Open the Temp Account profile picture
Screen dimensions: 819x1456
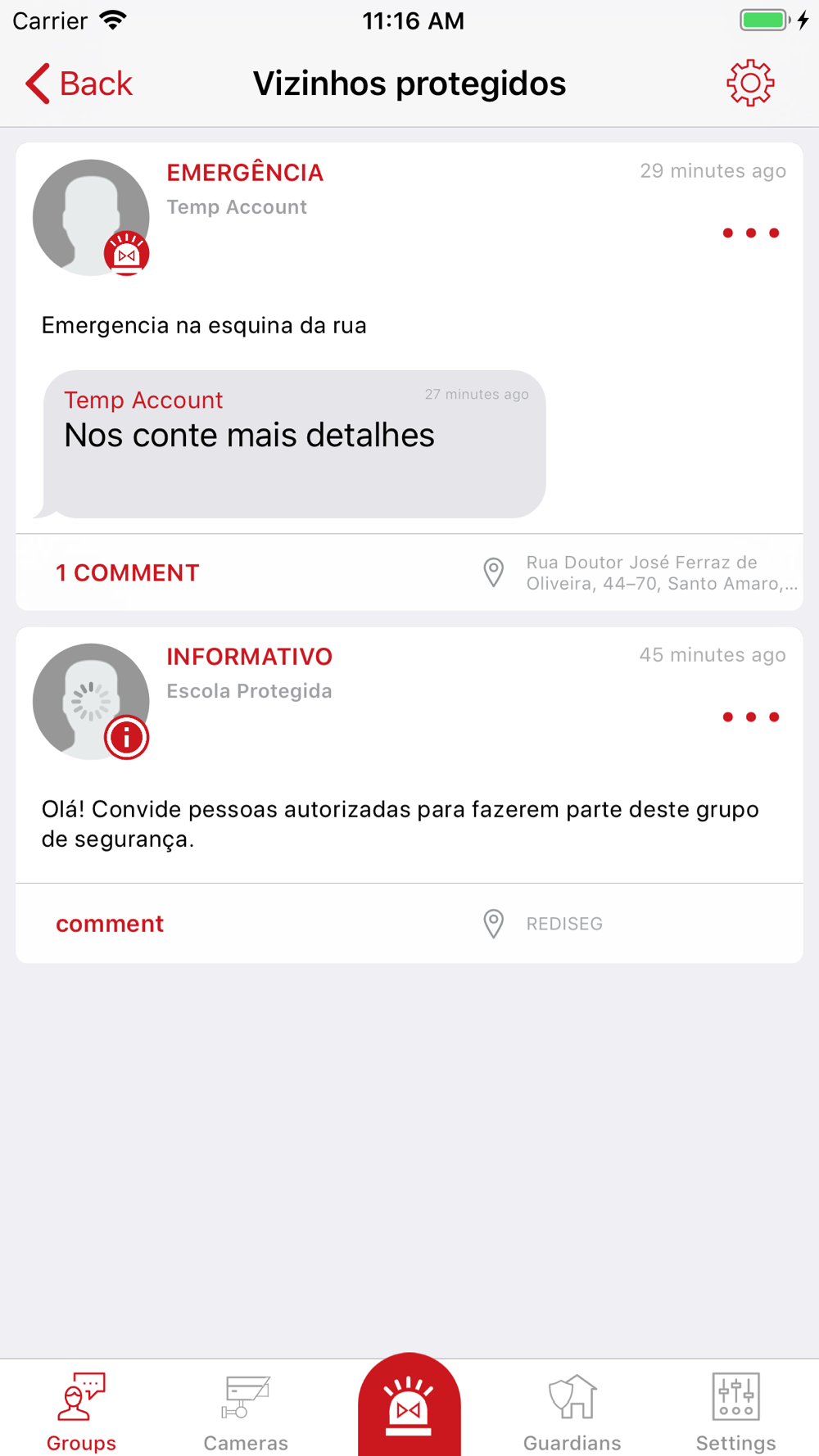point(91,217)
